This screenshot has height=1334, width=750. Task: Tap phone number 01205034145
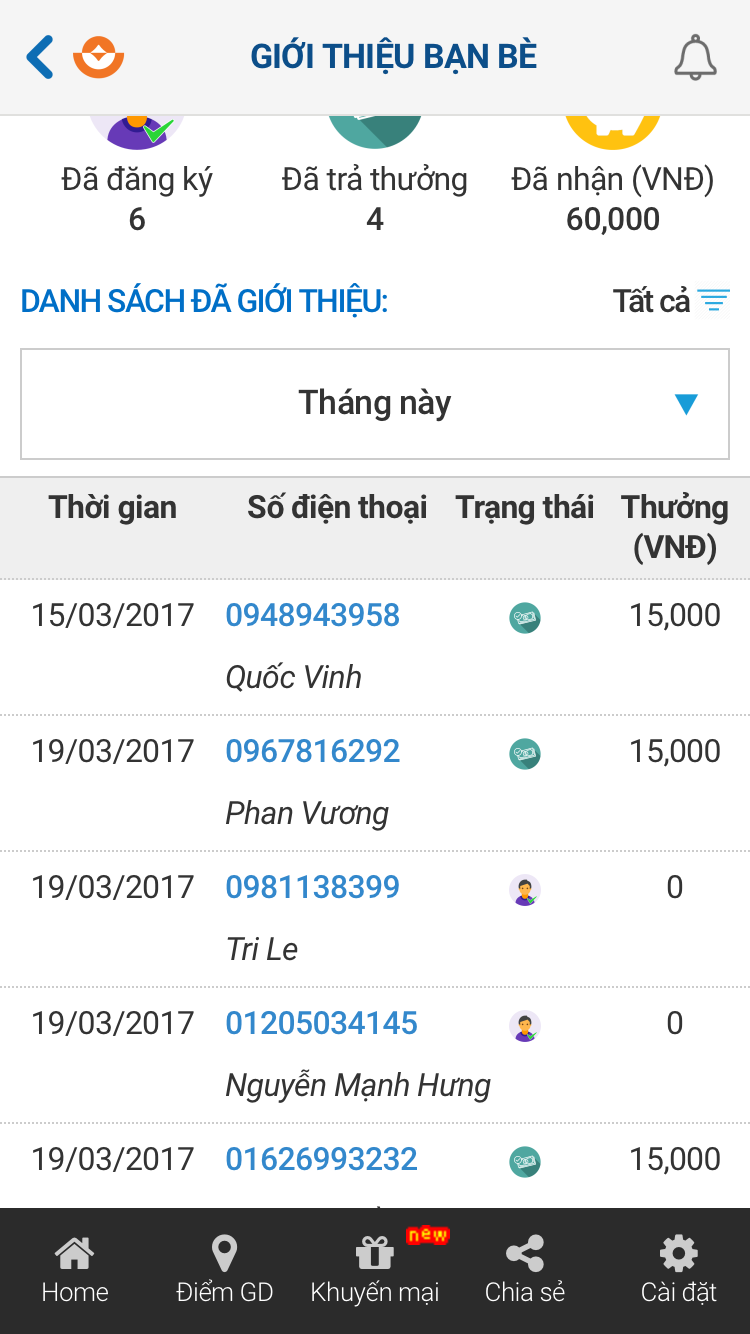click(x=322, y=1023)
